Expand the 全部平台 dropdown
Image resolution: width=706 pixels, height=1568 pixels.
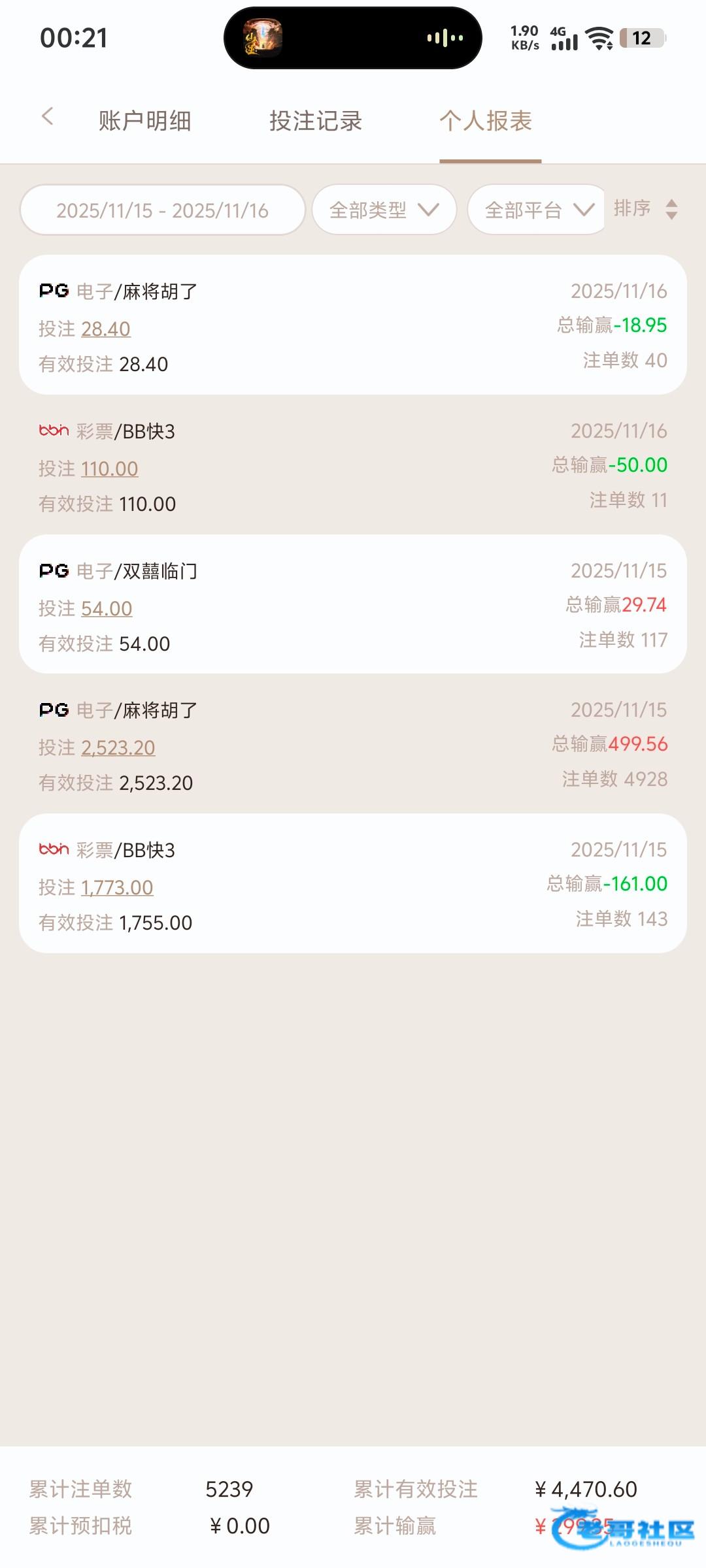click(x=538, y=210)
